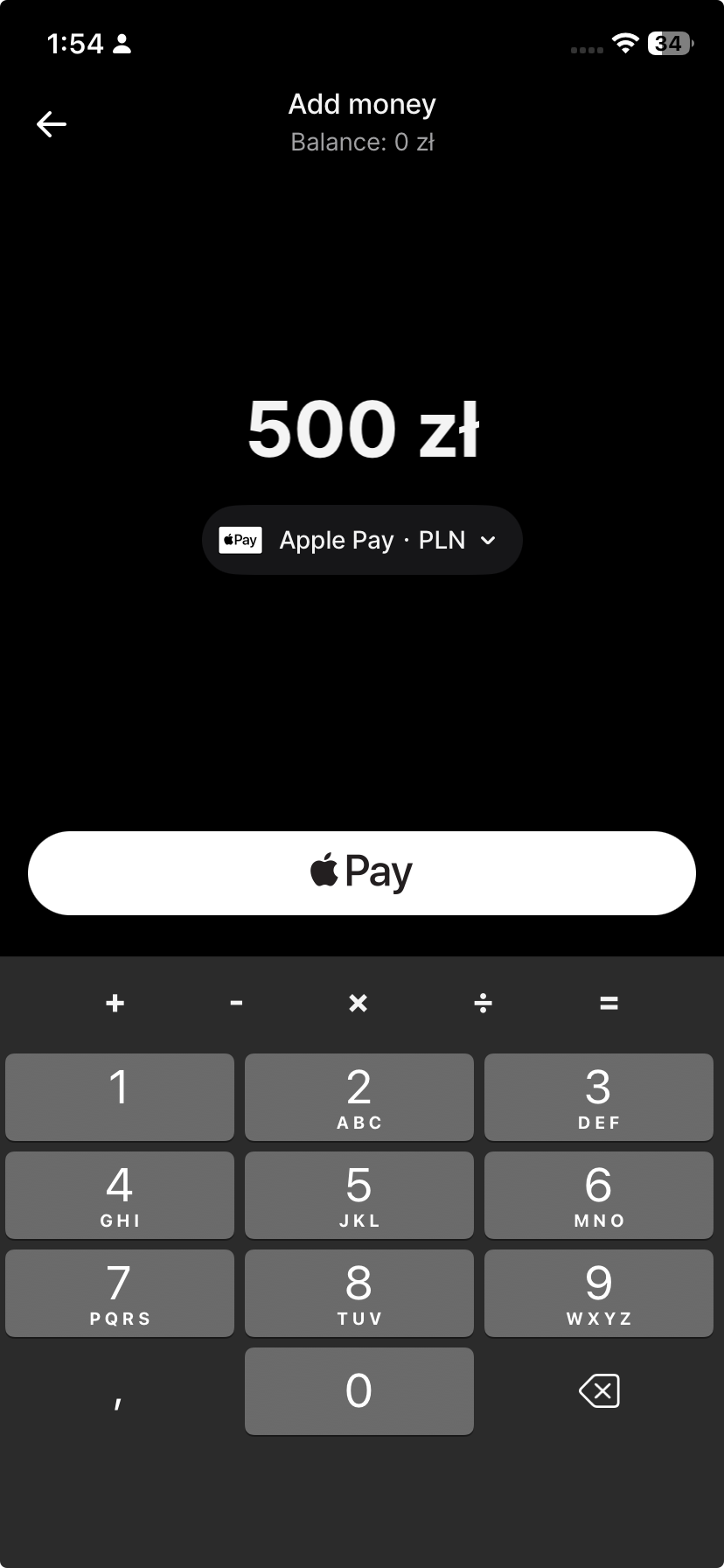Enter digit 5 on the keypad
The height and width of the screenshot is (1568, 724).
click(x=359, y=1195)
